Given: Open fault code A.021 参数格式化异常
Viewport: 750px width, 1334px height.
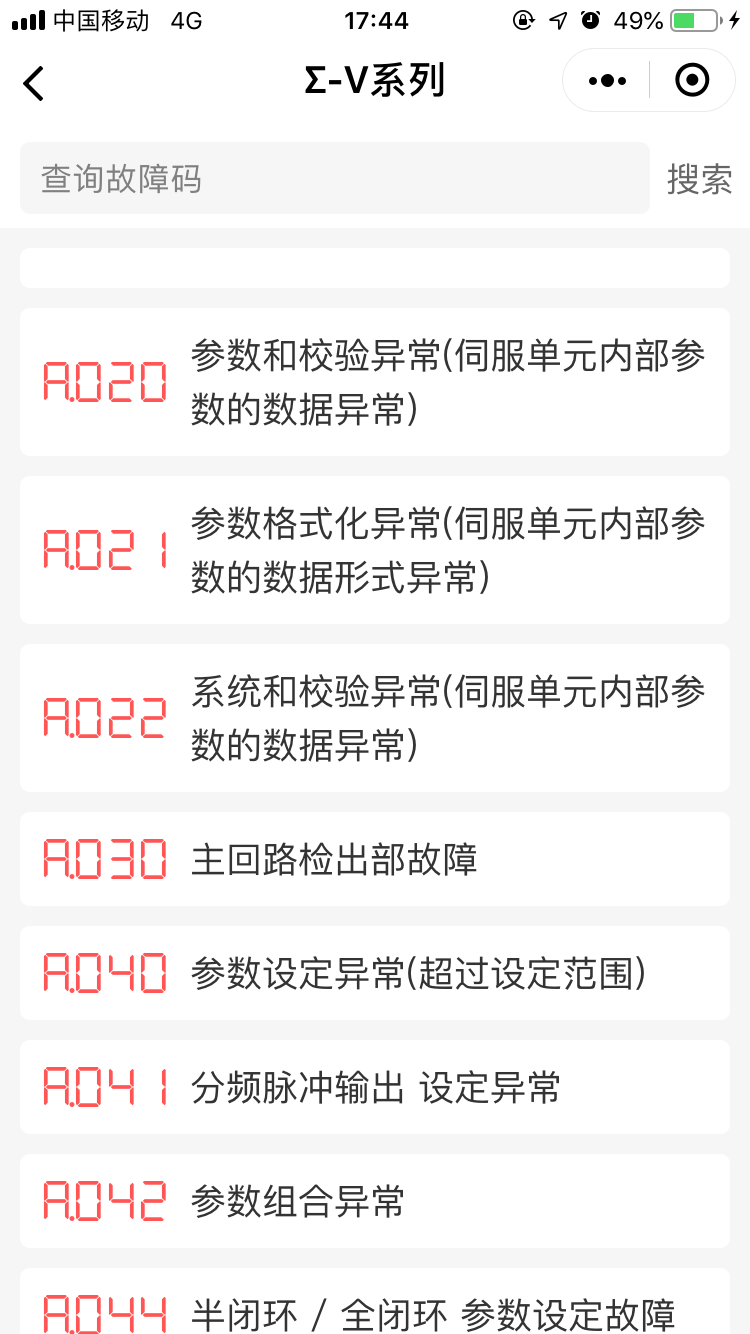Looking at the screenshot, I should pyautogui.click(x=375, y=550).
